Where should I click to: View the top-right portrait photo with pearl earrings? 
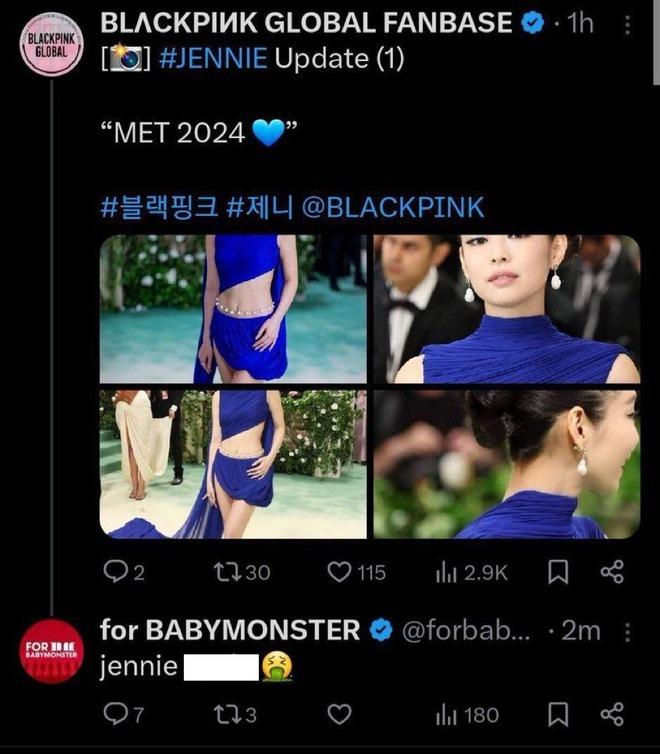click(506, 309)
